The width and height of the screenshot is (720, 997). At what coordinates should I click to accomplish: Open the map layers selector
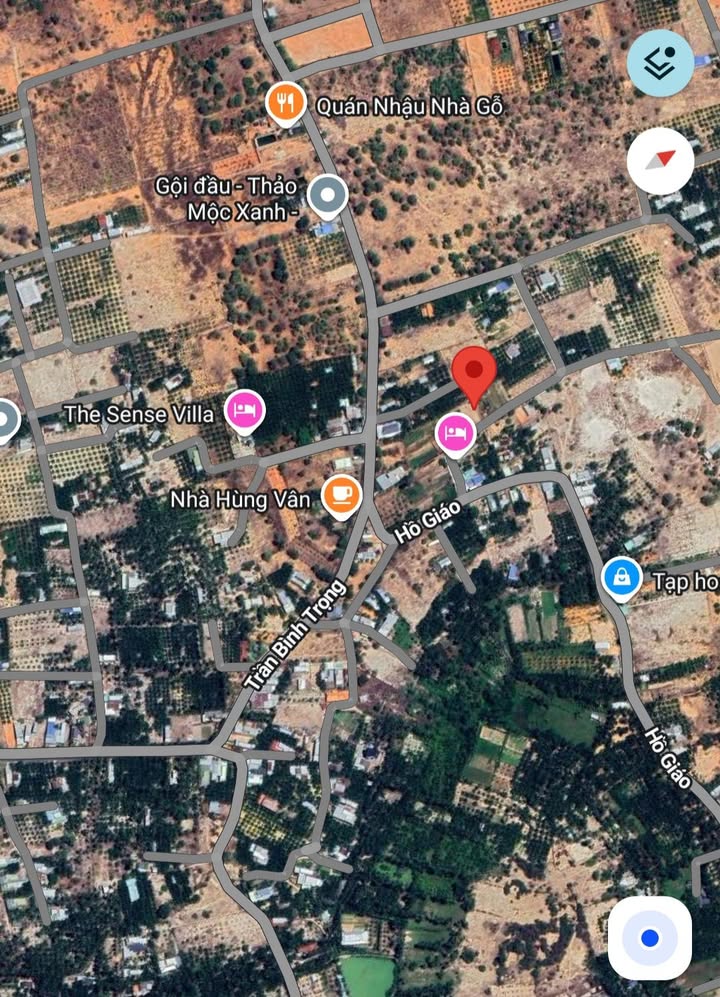[660, 63]
